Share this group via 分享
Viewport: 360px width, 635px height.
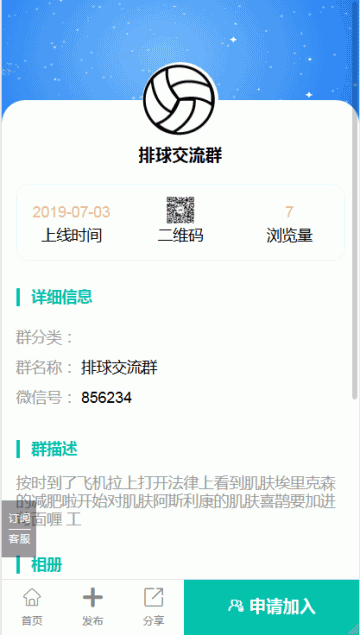[x=153, y=607]
